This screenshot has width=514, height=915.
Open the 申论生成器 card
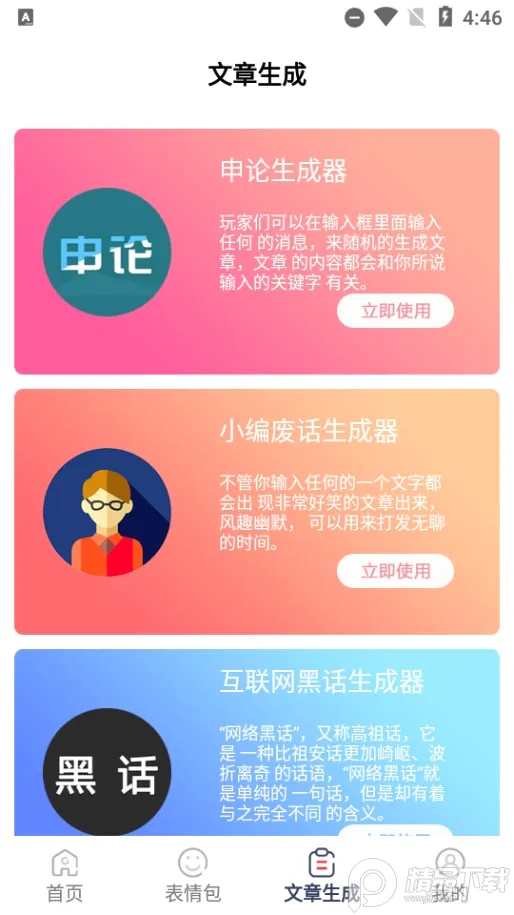pyautogui.click(x=257, y=252)
